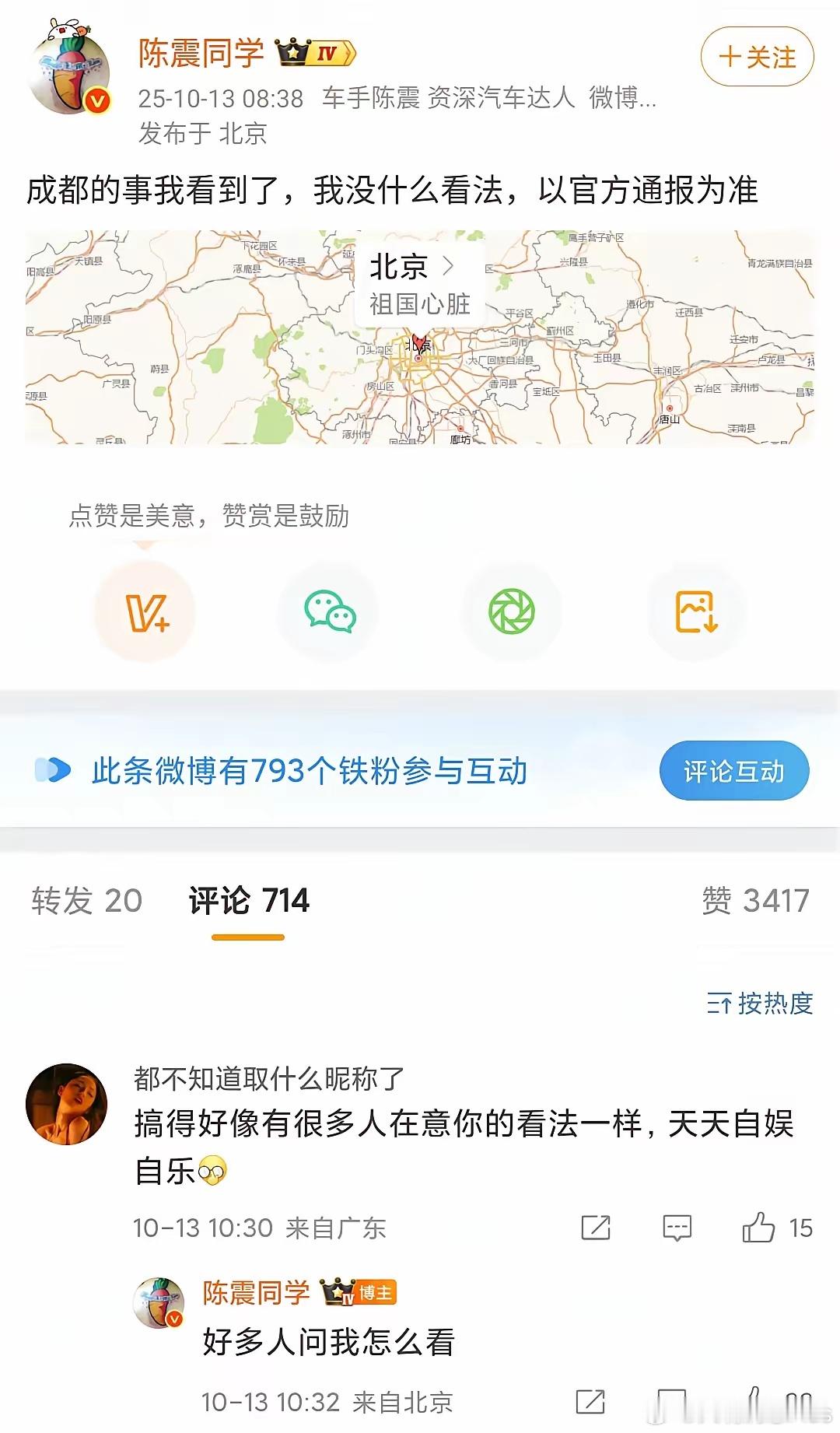Share to WeChat Moments with the aperture icon

pos(511,611)
